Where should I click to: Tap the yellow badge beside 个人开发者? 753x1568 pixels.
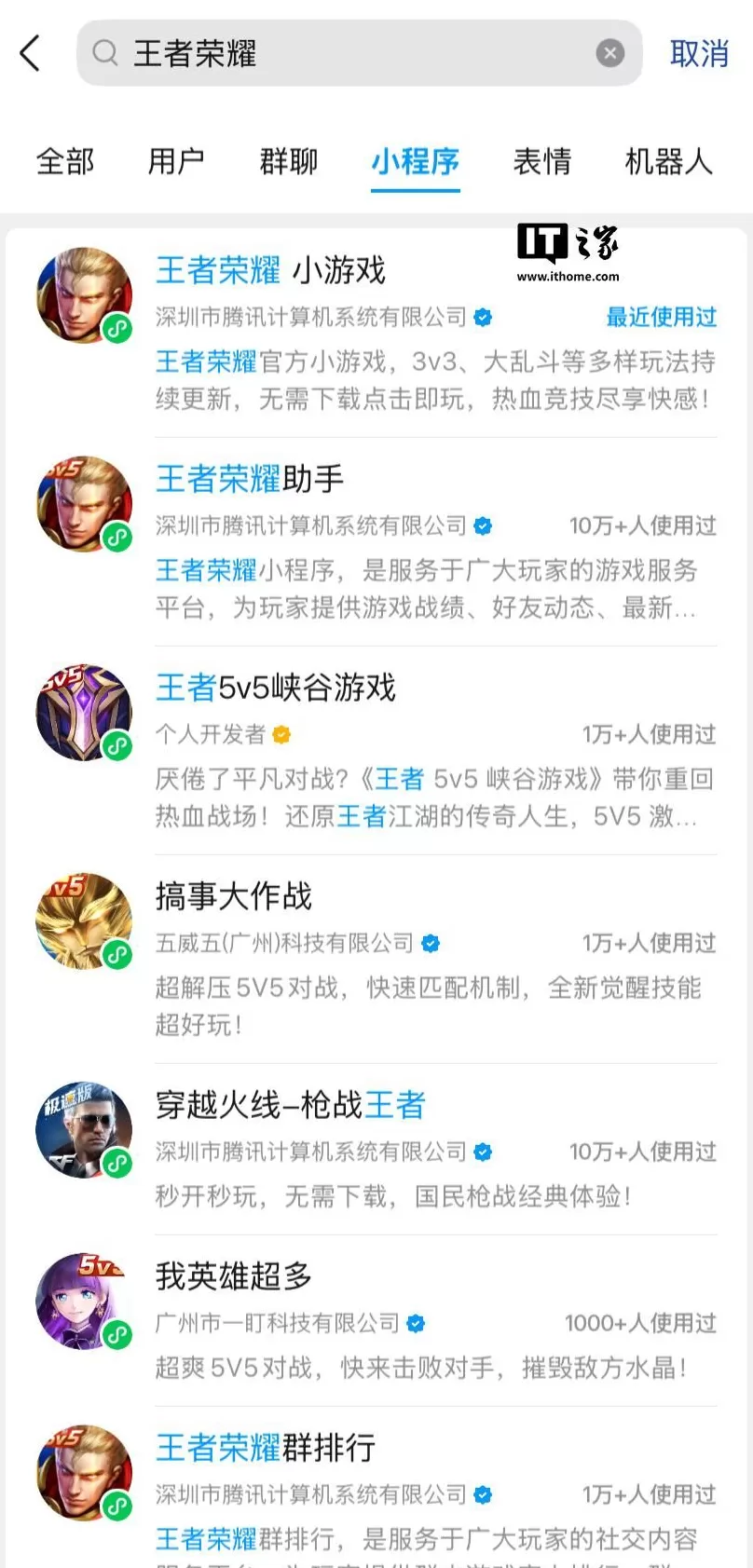(x=281, y=735)
